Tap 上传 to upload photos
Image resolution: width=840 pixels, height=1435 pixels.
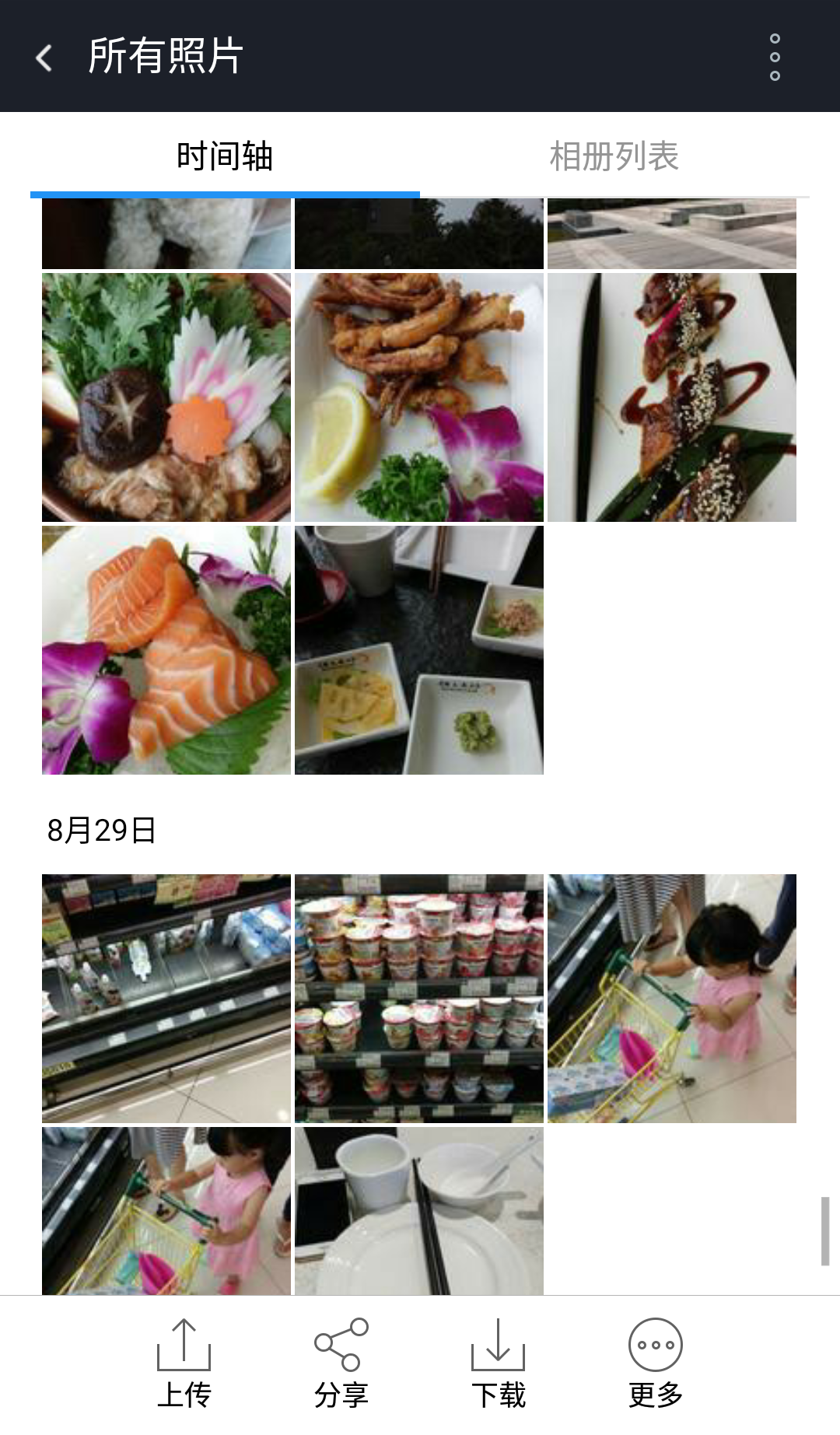[184, 1364]
